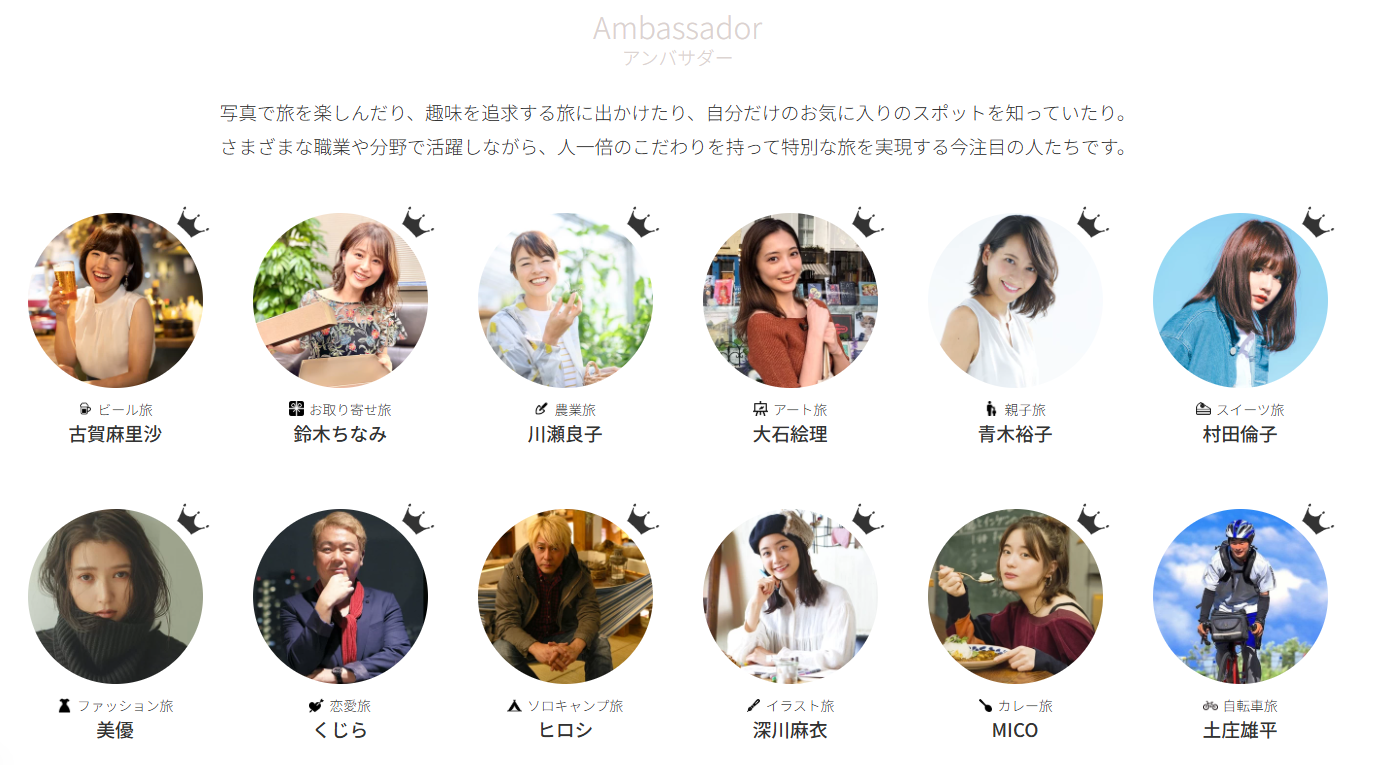Open 村田倫子's sweets travel profile
The height and width of the screenshot is (765, 1377).
click(x=1240, y=300)
